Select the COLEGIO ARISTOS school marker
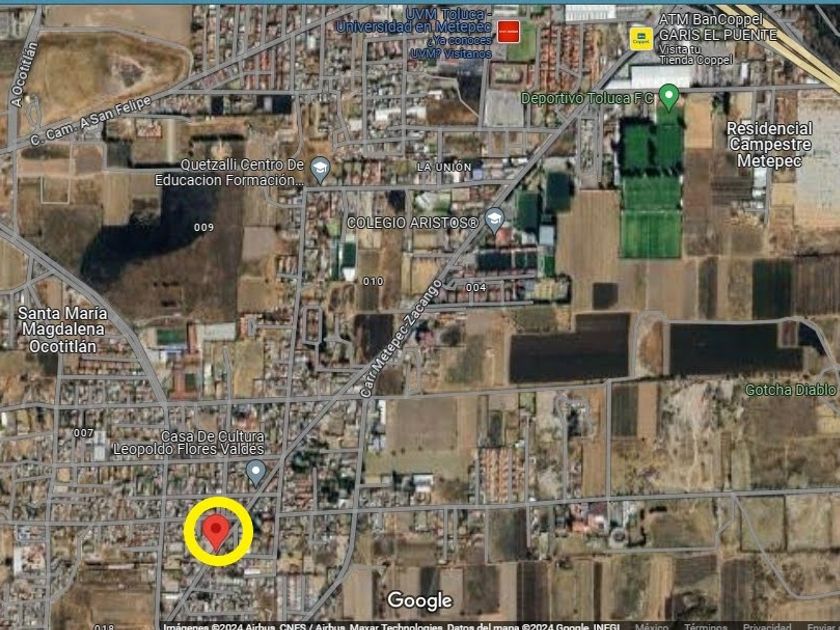The width and height of the screenshot is (840, 630). pos(494,221)
